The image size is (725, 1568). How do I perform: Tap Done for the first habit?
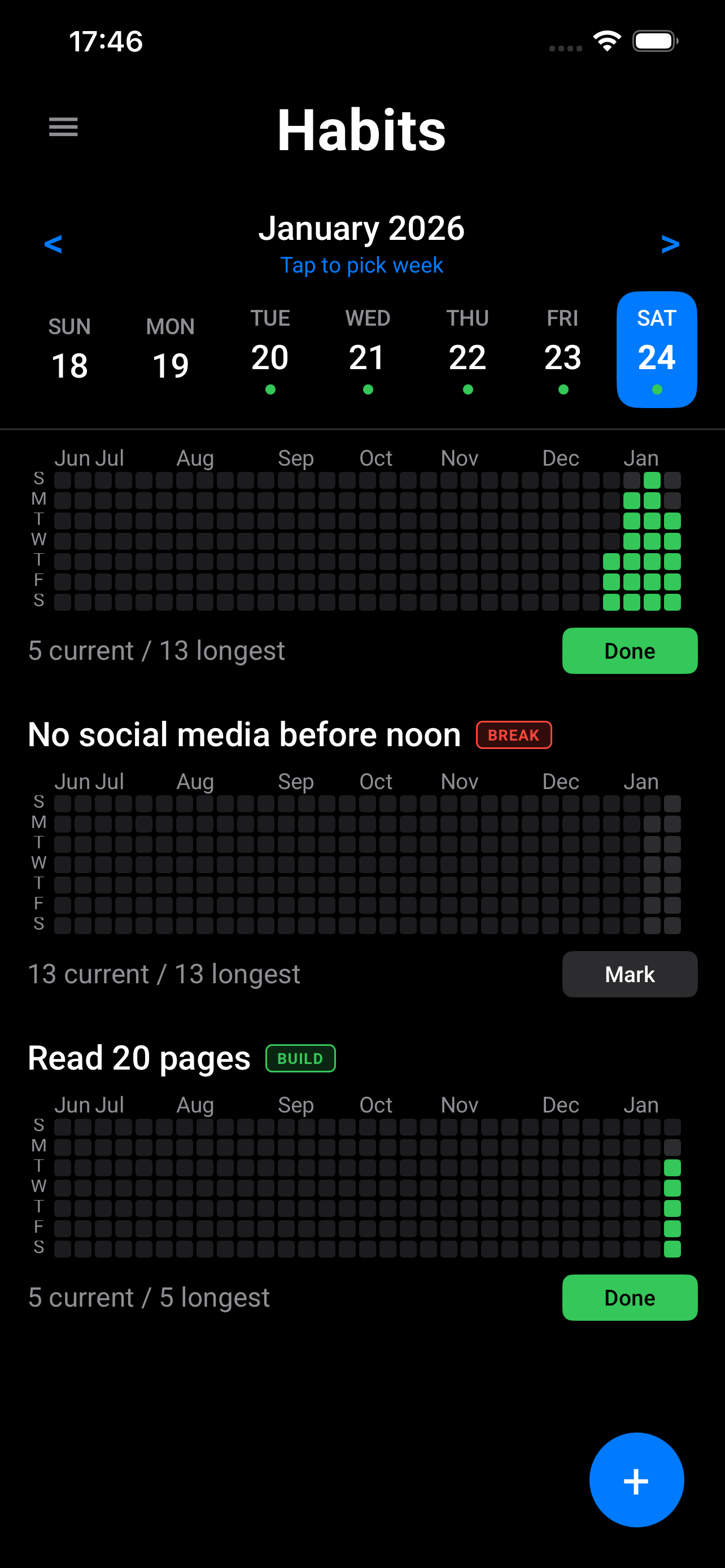[x=630, y=651]
